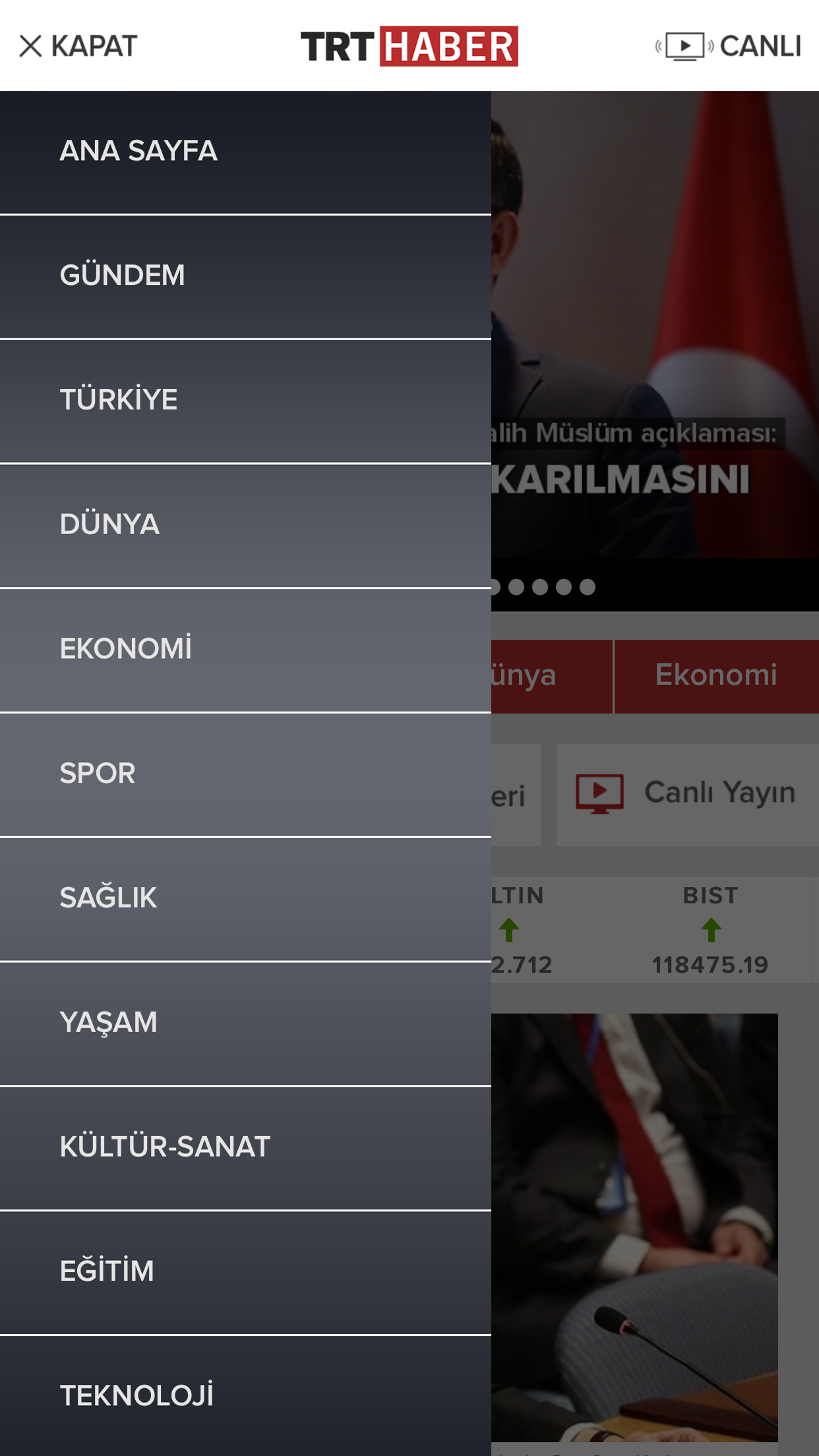Go to ANA SAYFA
Screen dimensions: 819x1456
(138, 151)
